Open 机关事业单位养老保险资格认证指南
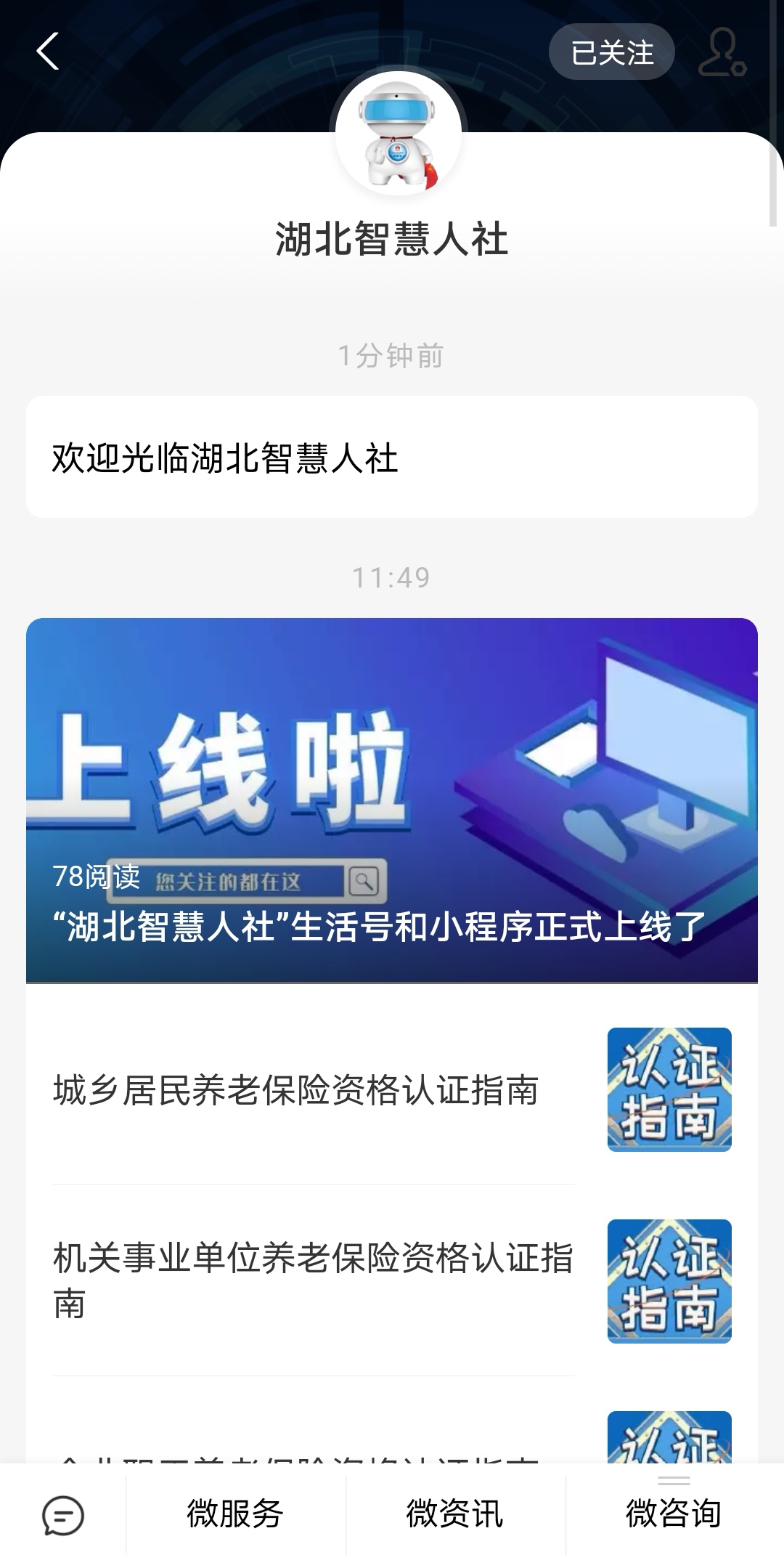The image size is (784, 1568). click(x=392, y=1281)
